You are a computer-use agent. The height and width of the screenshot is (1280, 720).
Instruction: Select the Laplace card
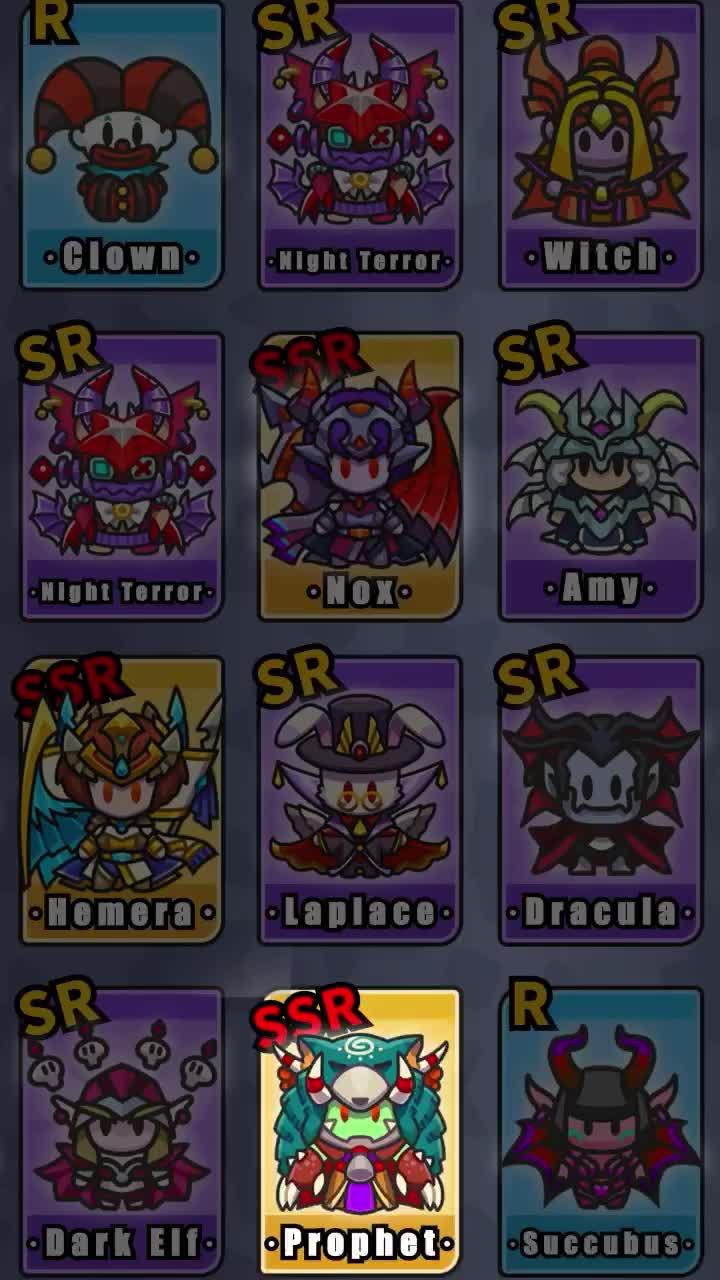(x=360, y=800)
